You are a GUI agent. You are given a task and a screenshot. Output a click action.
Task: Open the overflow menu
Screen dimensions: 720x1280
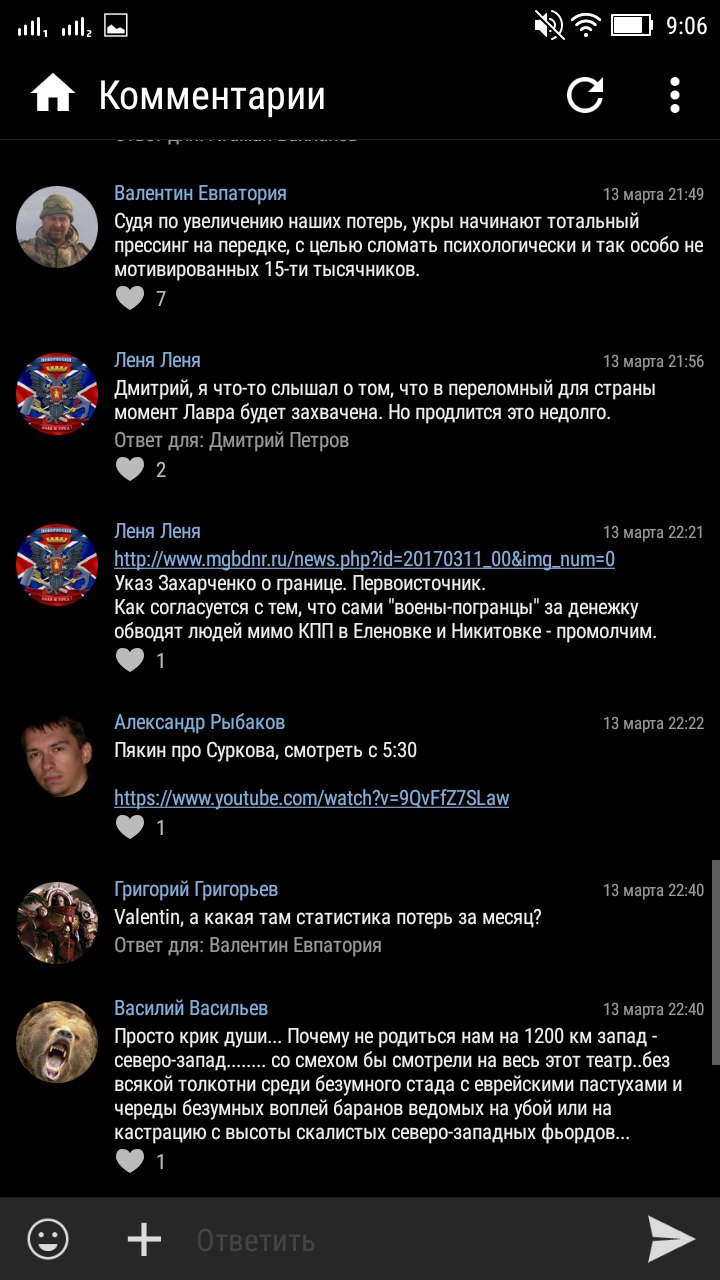675,95
